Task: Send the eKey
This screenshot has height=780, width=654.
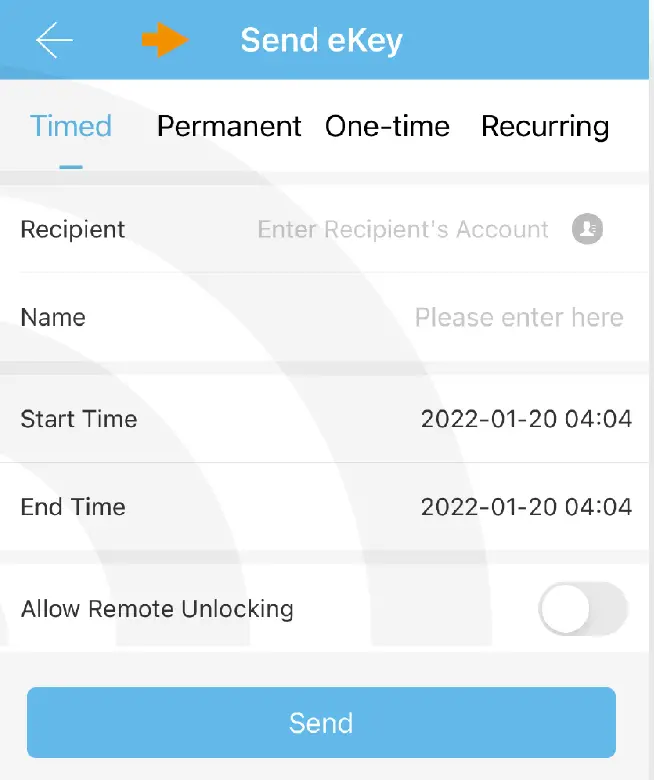Action: click(x=321, y=723)
